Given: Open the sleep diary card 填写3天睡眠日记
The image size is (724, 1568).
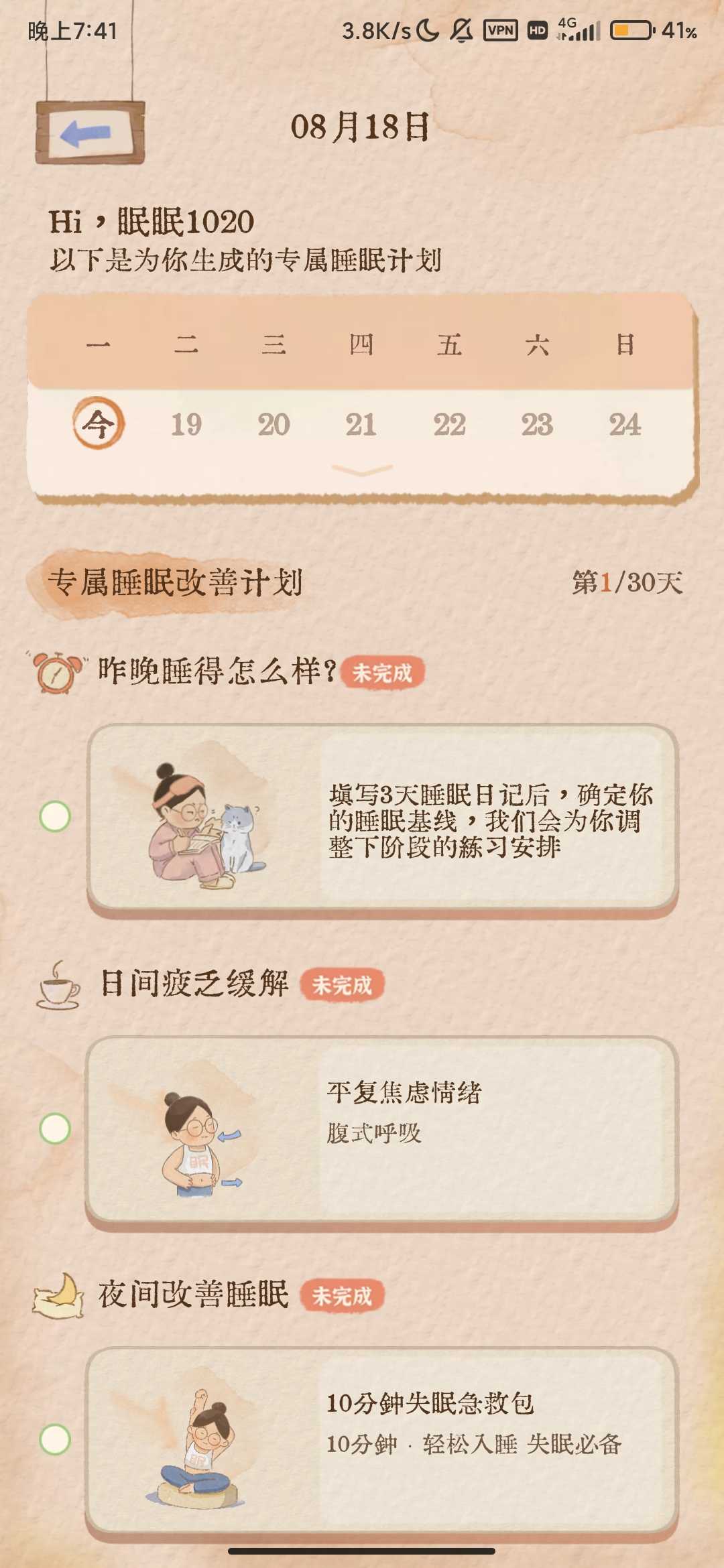Looking at the screenshot, I should point(382,818).
